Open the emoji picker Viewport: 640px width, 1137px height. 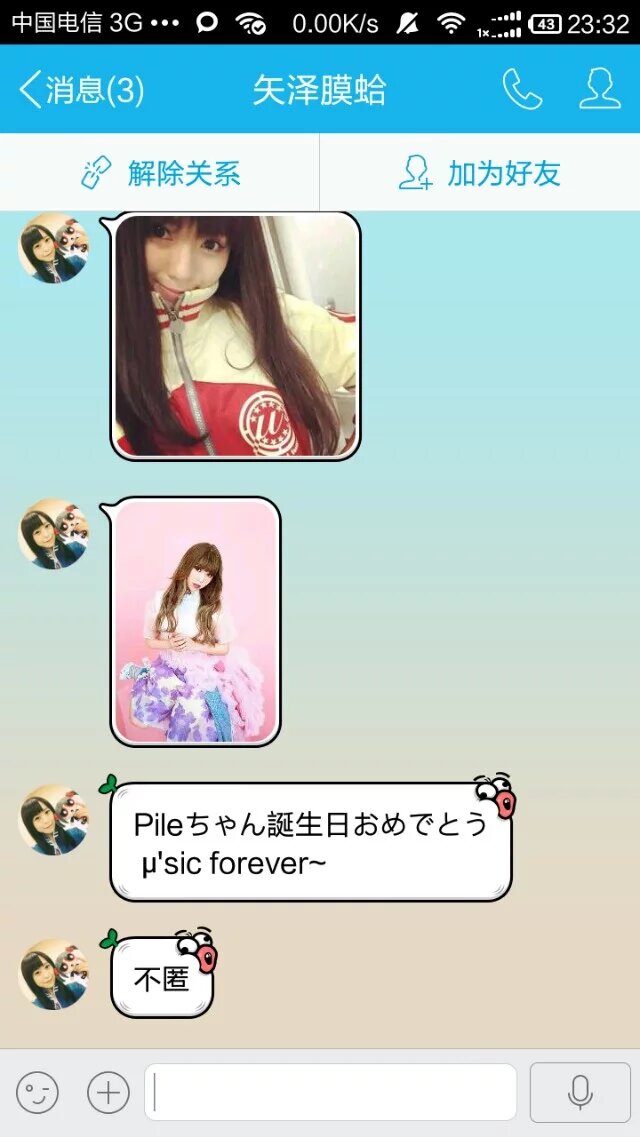click(x=37, y=1093)
